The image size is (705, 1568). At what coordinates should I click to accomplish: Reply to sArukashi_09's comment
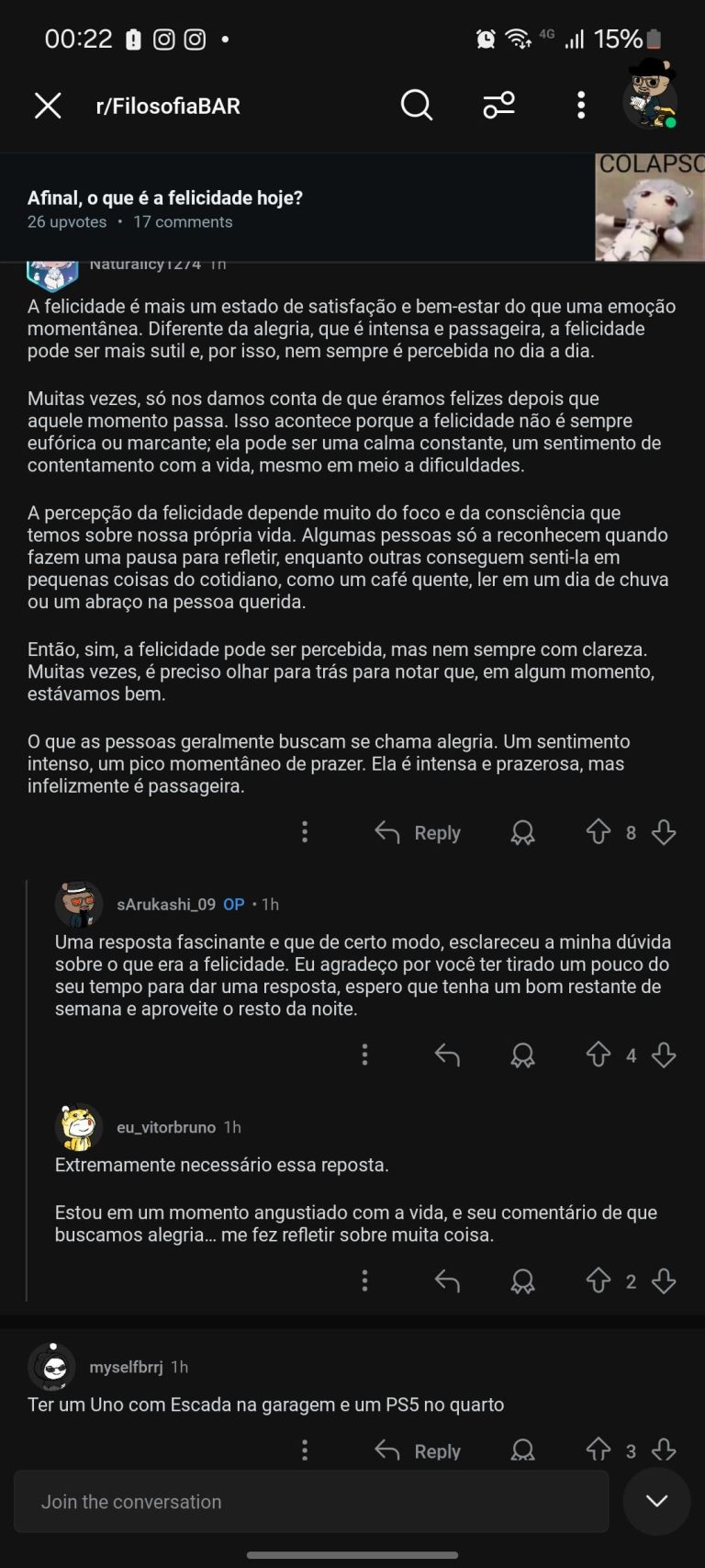[447, 1055]
